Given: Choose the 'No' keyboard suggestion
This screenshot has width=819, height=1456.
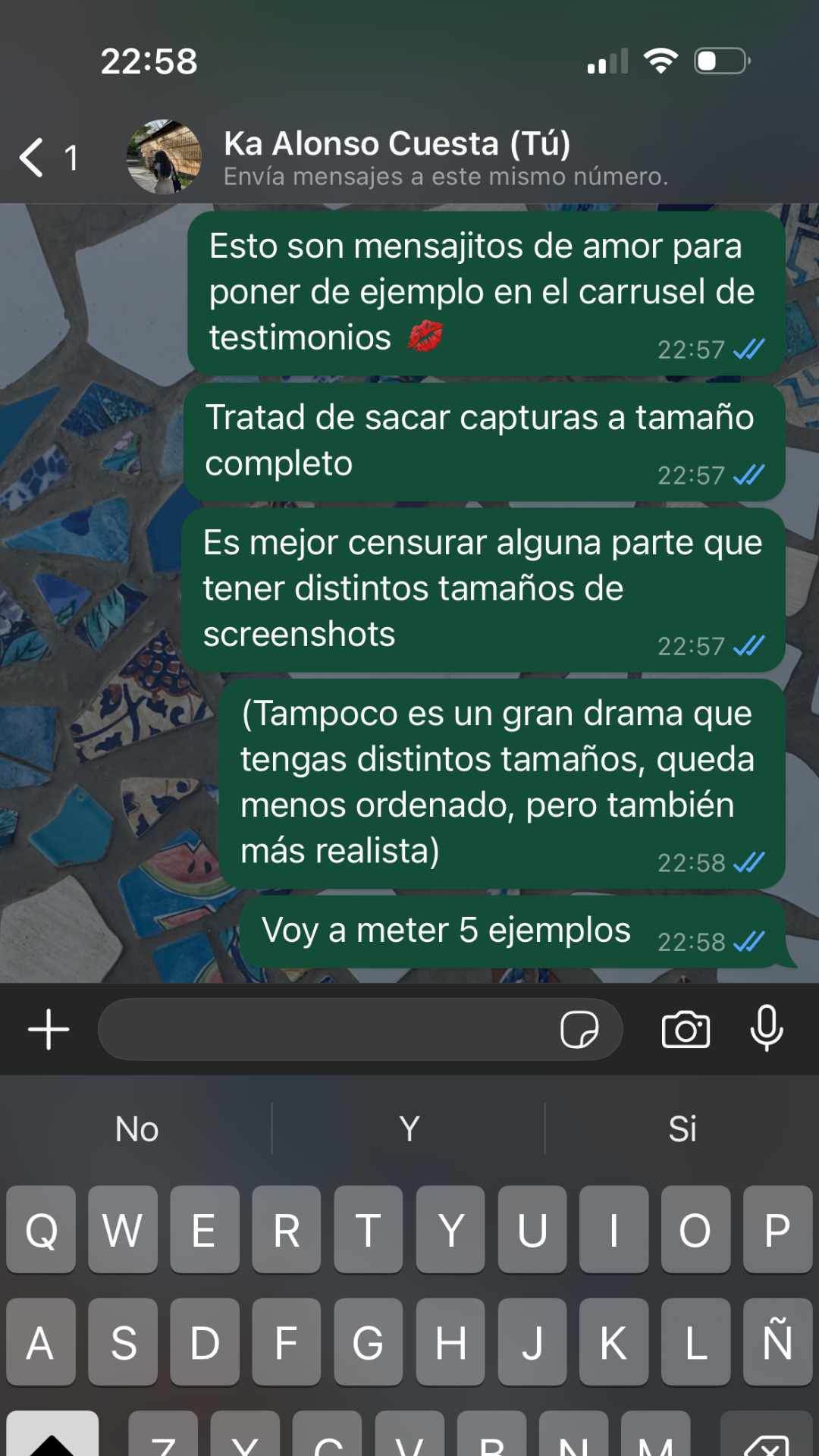Looking at the screenshot, I should pyautogui.click(x=137, y=1128).
